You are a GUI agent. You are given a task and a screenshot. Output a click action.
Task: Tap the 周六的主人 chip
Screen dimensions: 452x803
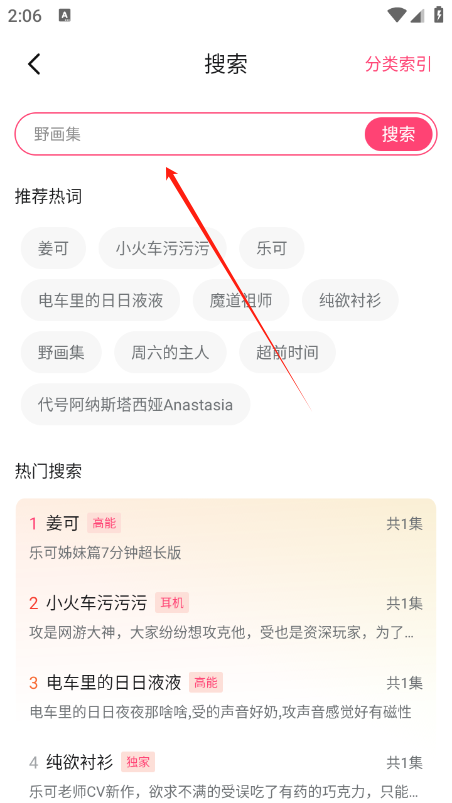(x=170, y=352)
